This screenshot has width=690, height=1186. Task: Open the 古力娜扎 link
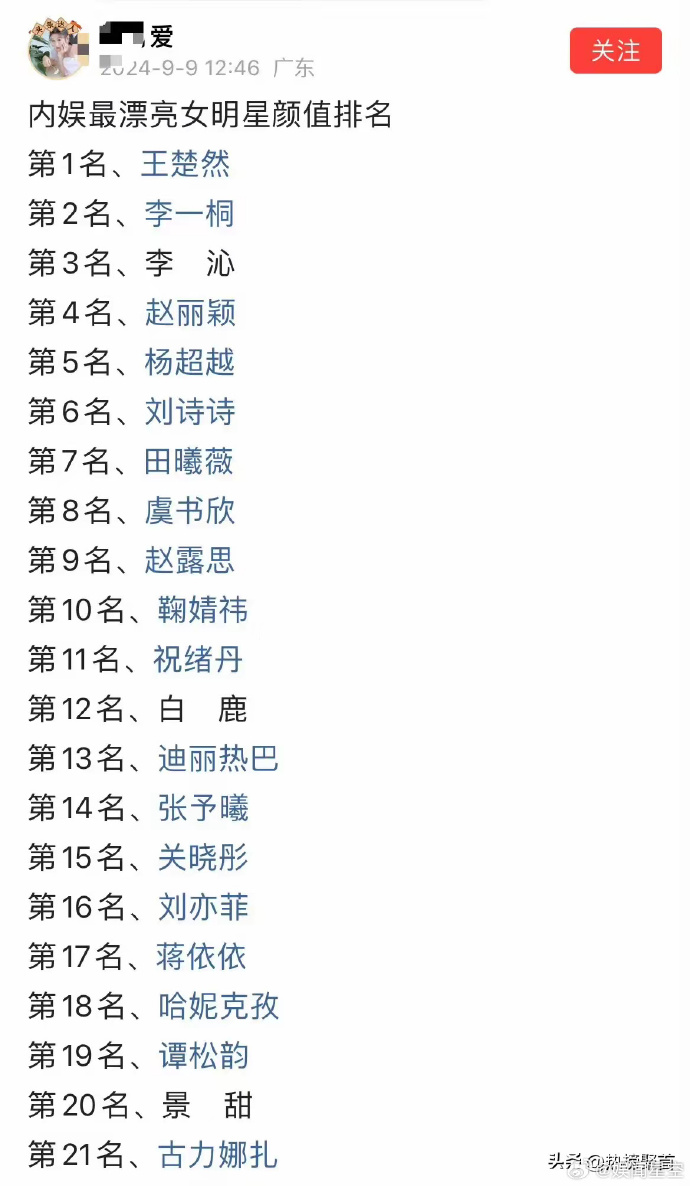coord(218,1155)
